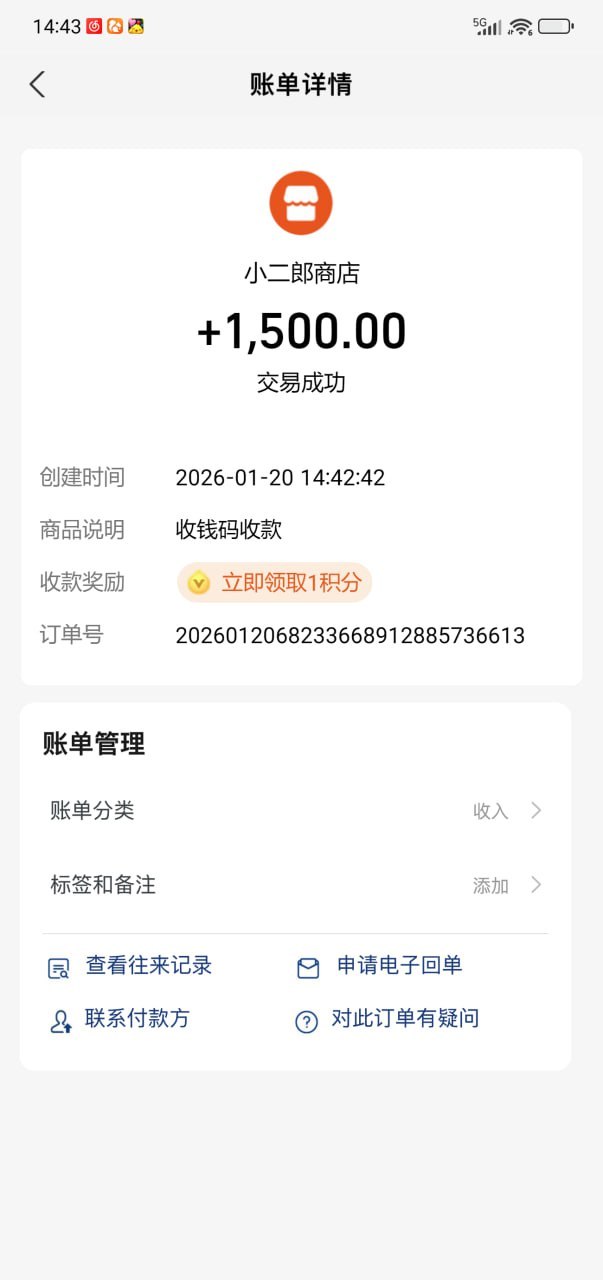Open 对此订单有疑问 help

[388, 1020]
